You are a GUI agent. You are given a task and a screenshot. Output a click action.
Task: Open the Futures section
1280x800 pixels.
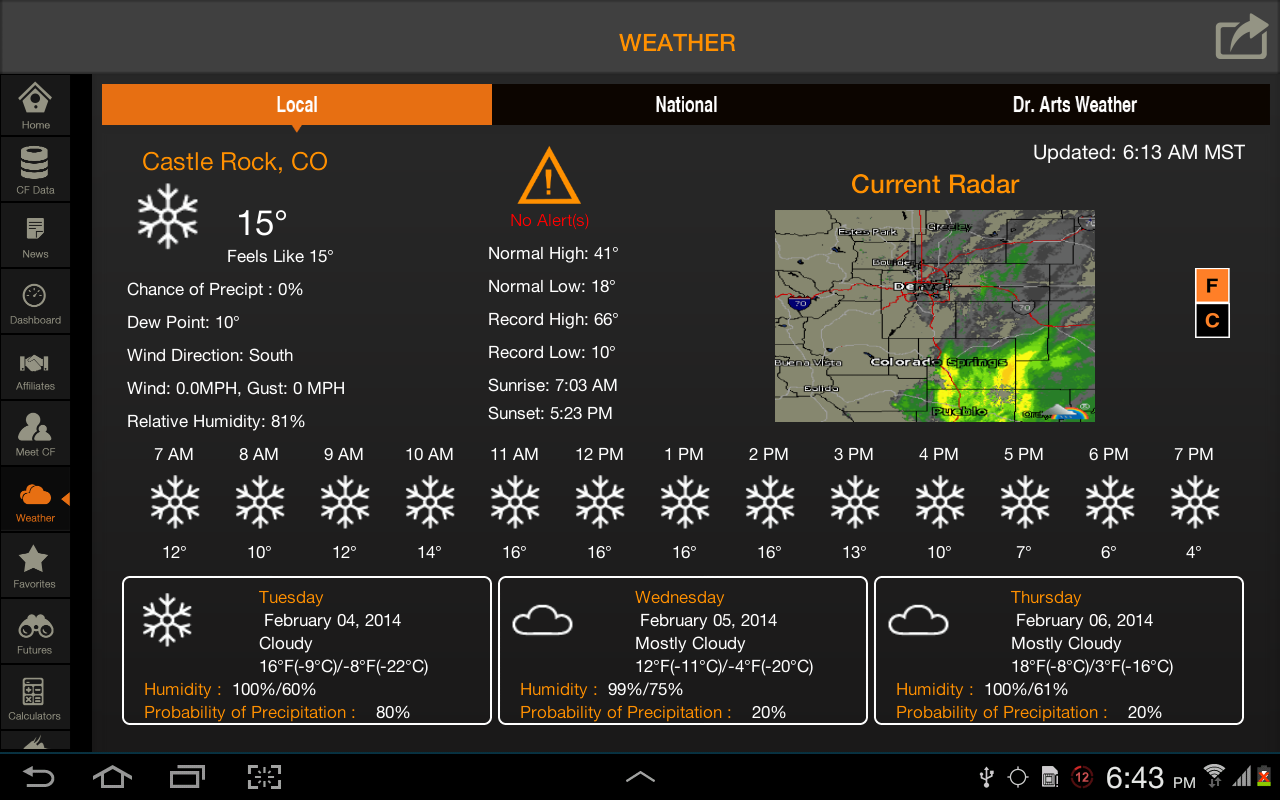pyautogui.click(x=35, y=632)
